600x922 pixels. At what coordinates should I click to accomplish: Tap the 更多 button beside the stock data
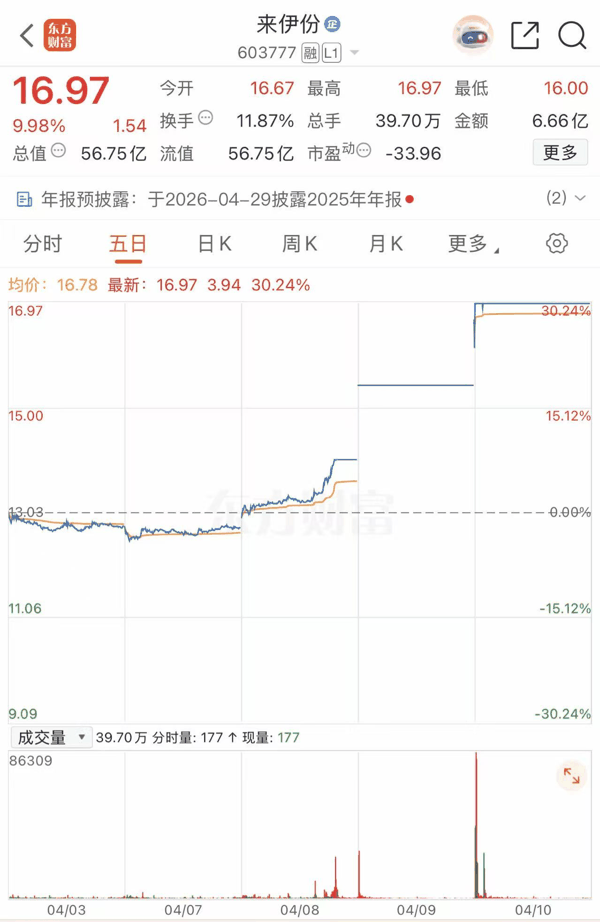click(560, 152)
